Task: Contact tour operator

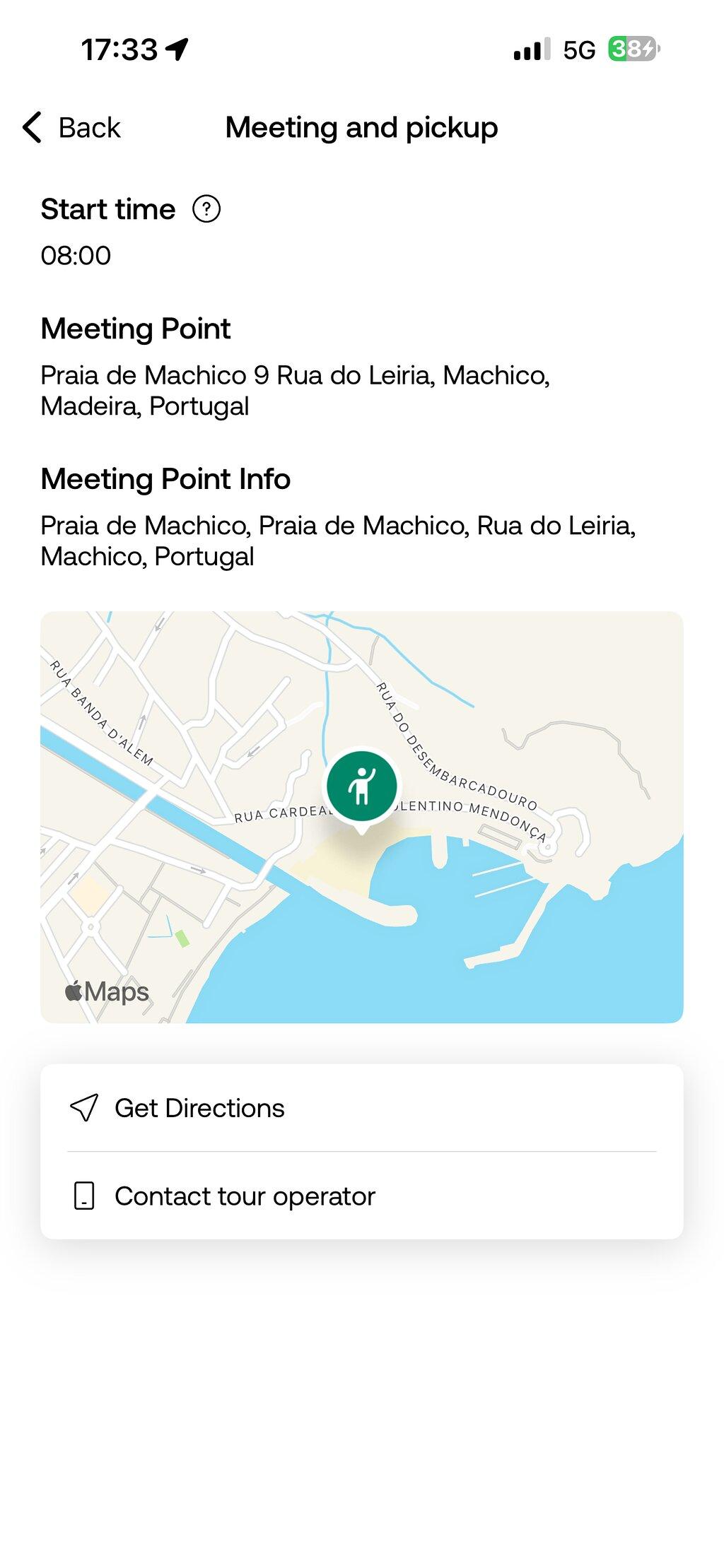Action: pos(362,1196)
